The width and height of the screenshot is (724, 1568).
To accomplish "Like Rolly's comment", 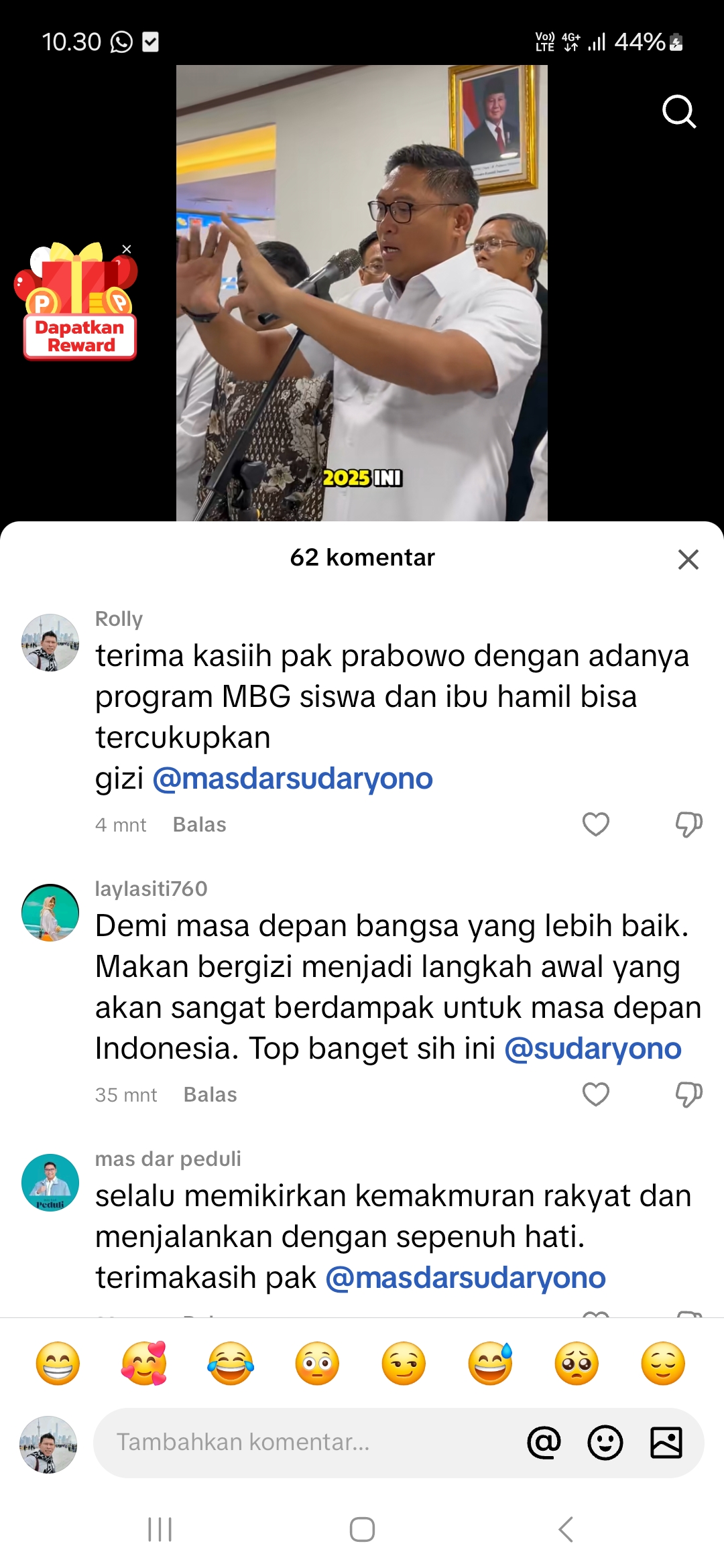I will pyautogui.click(x=596, y=824).
